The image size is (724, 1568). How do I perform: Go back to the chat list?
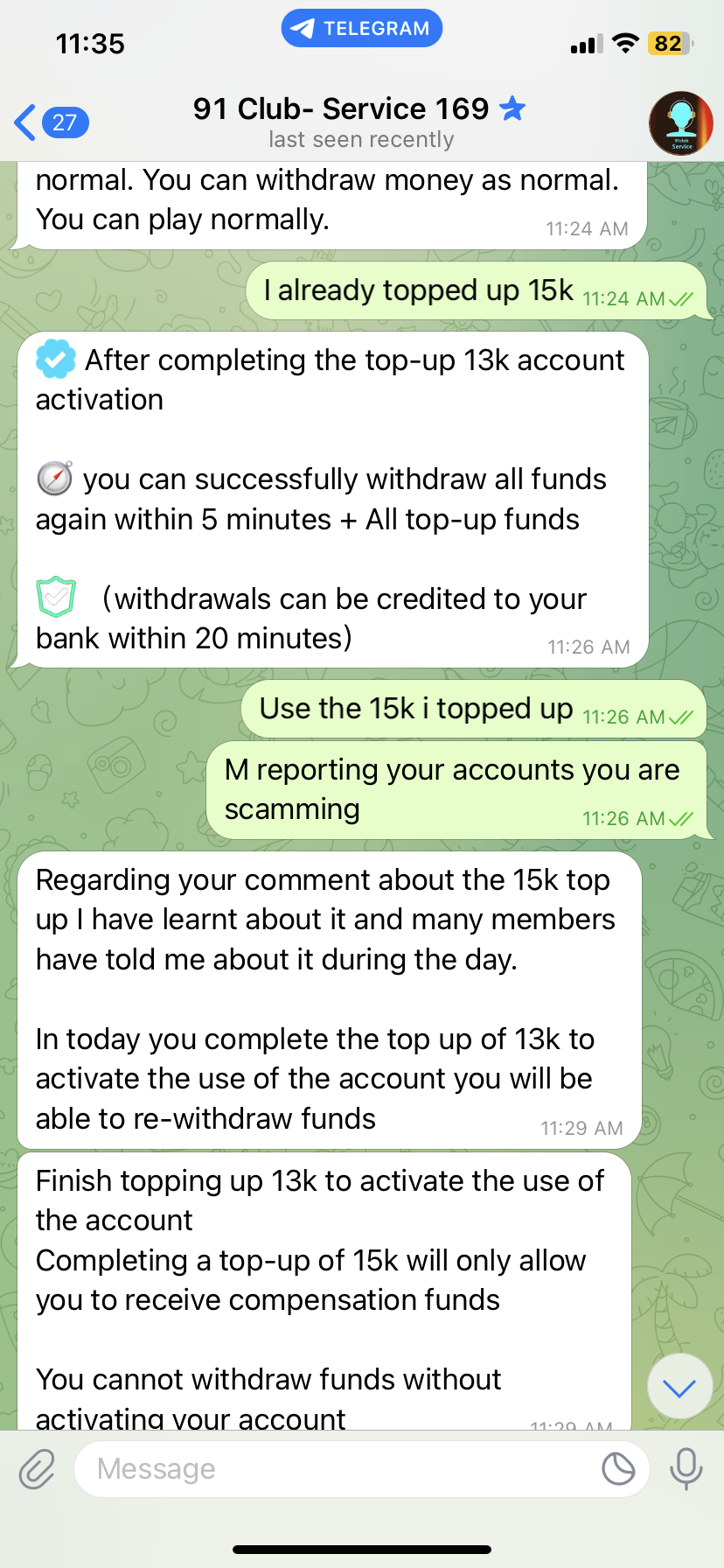coord(48,122)
